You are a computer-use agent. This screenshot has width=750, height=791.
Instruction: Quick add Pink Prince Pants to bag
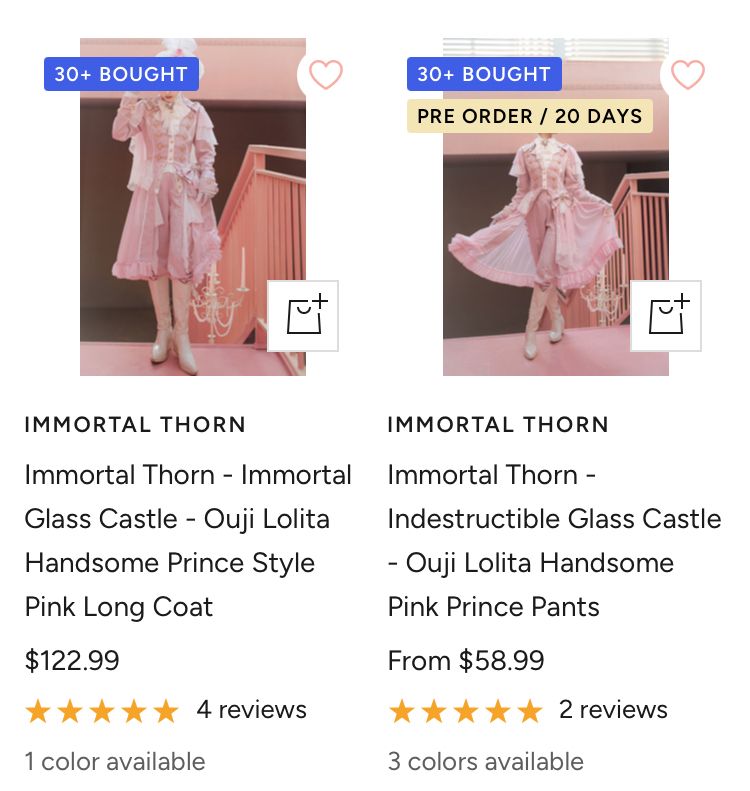point(666,316)
